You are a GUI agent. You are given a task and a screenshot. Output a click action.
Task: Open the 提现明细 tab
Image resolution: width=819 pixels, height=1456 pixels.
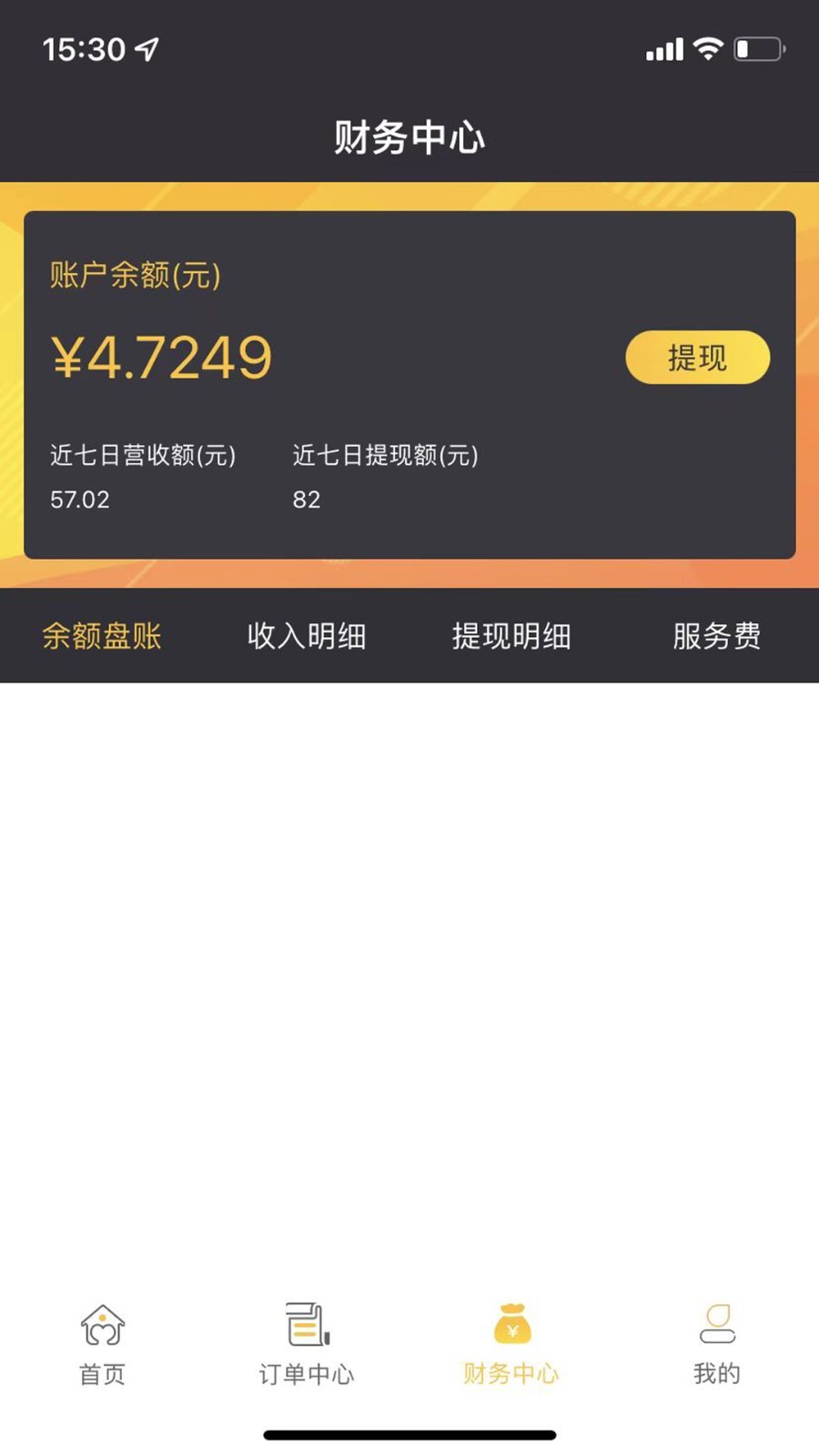pos(511,636)
